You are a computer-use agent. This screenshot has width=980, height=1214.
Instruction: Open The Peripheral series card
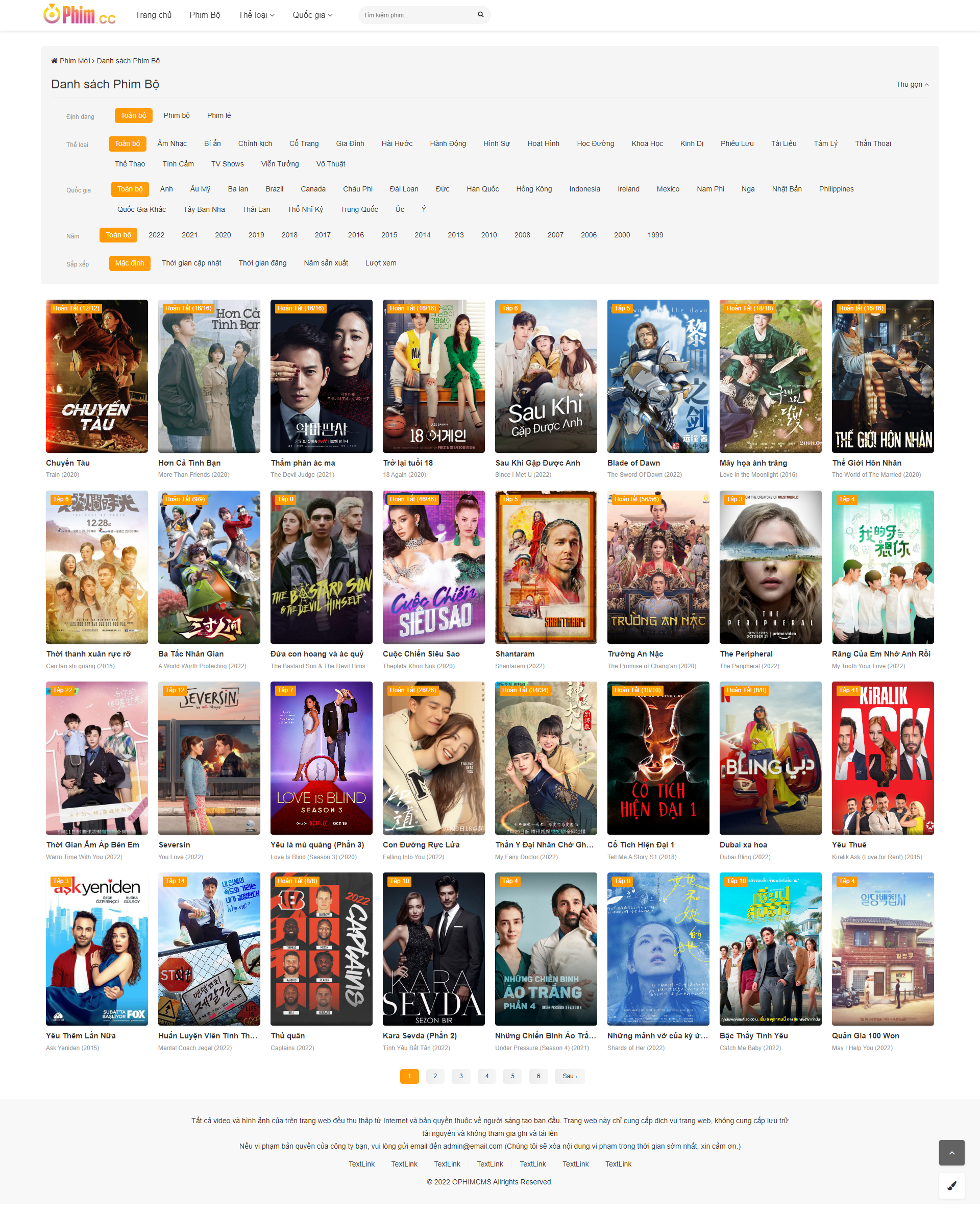click(770, 567)
